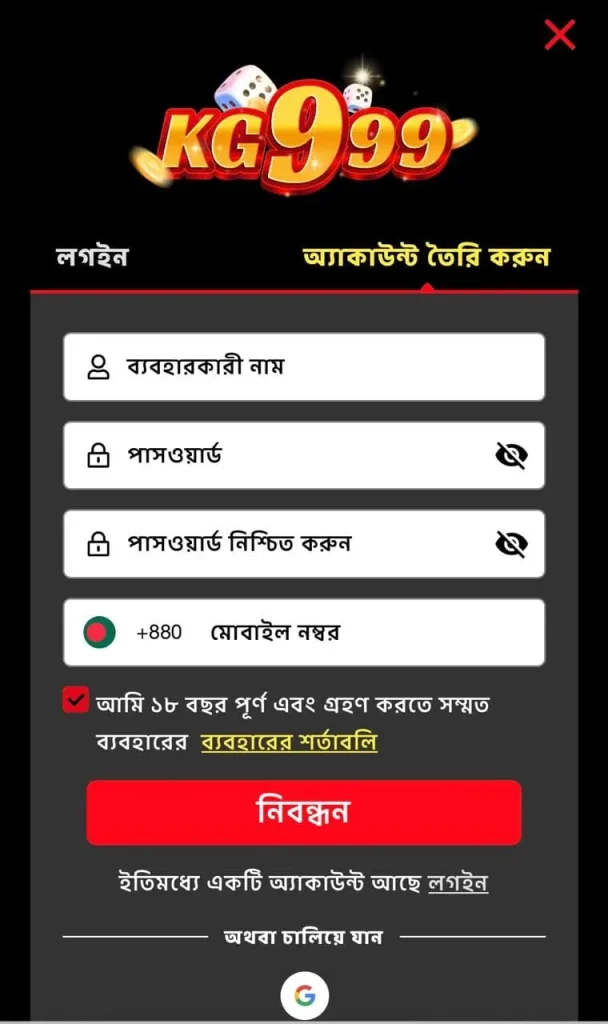Reveal the পাসওয়ার্ড নিশ্চিত করুন entry
Screen dimensions: 608x1024
pyautogui.click(x=511, y=544)
